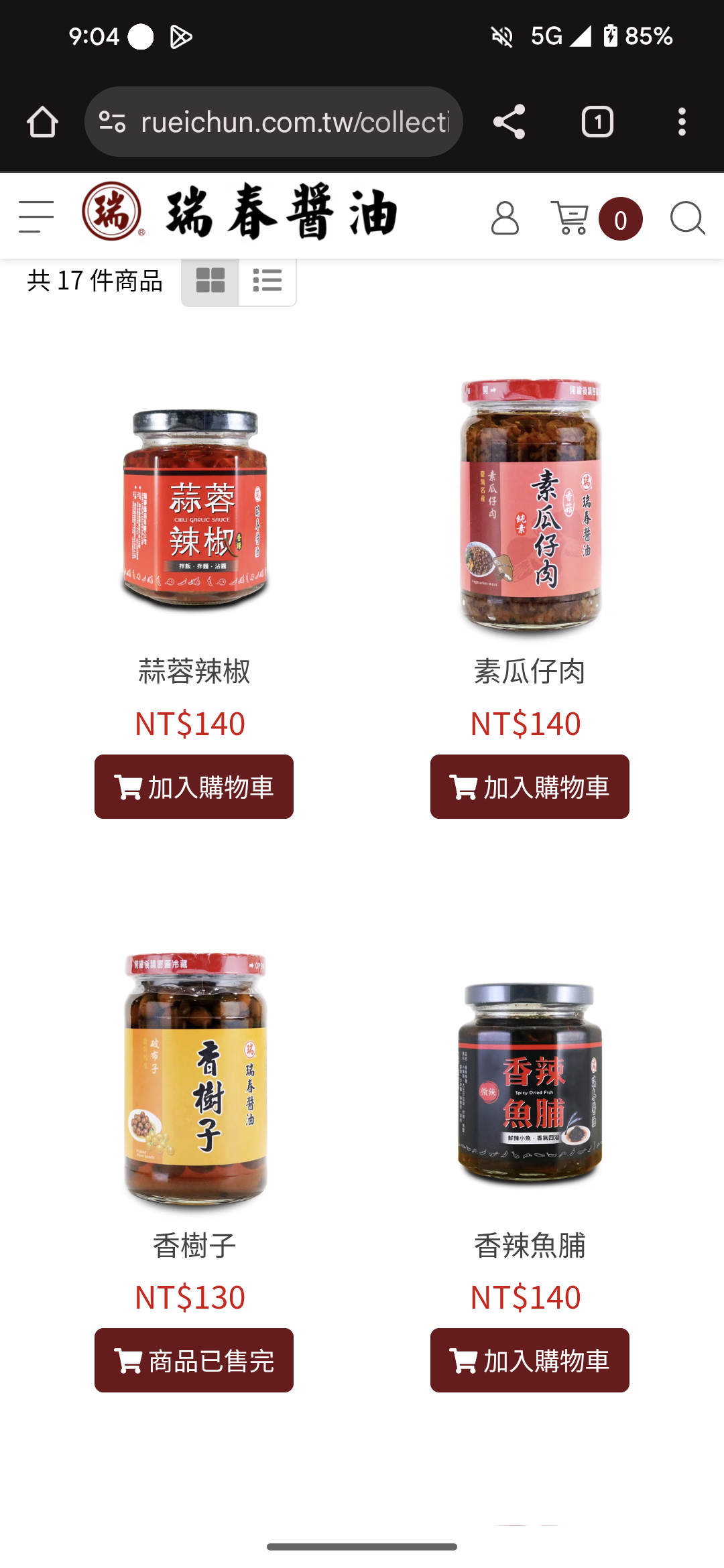This screenshot has height=1568, width=724.
Task: Open the site search magnifier
Action: pos(687,218)
